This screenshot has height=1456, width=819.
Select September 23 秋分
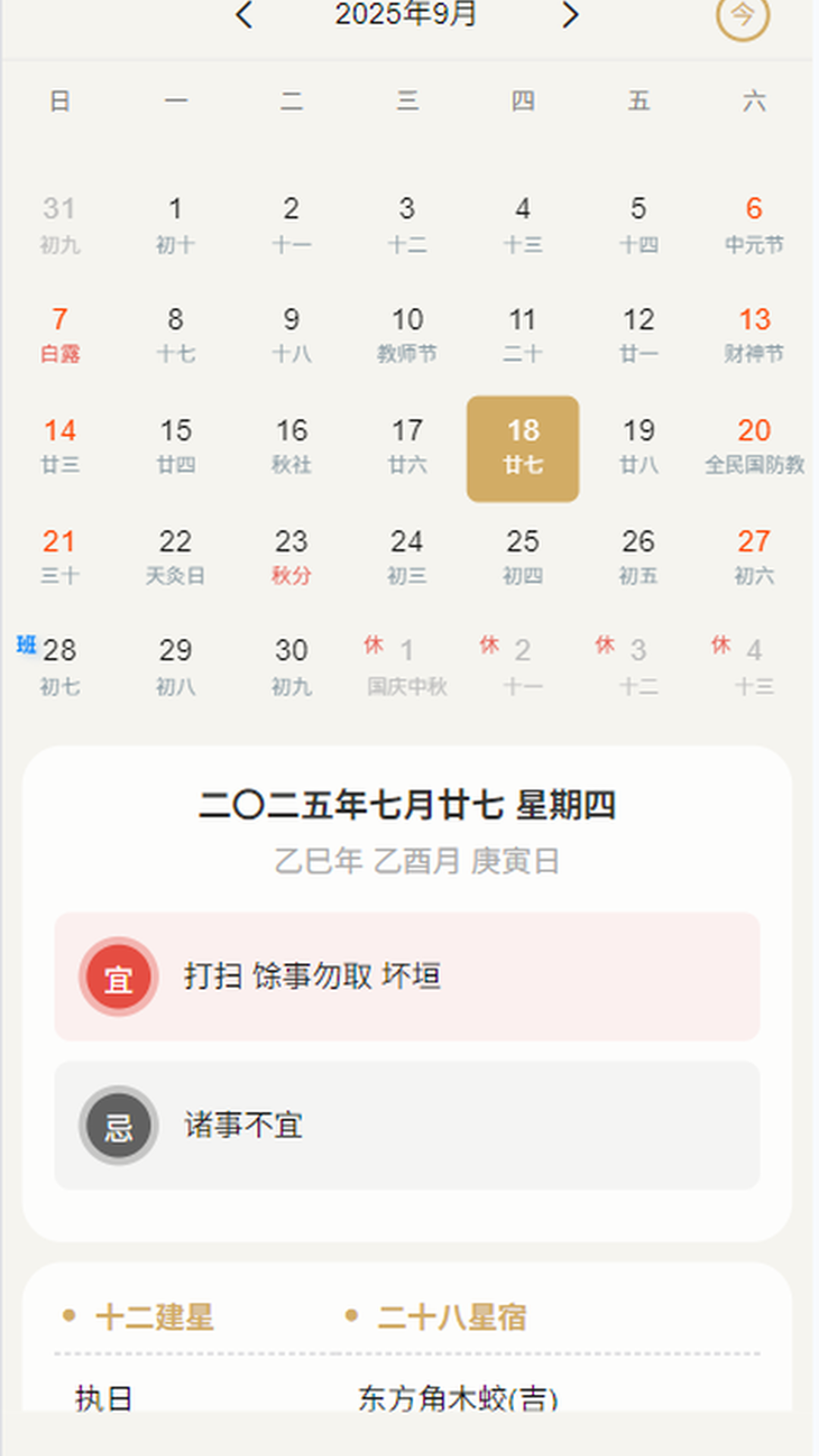click(x=291, y=557)
